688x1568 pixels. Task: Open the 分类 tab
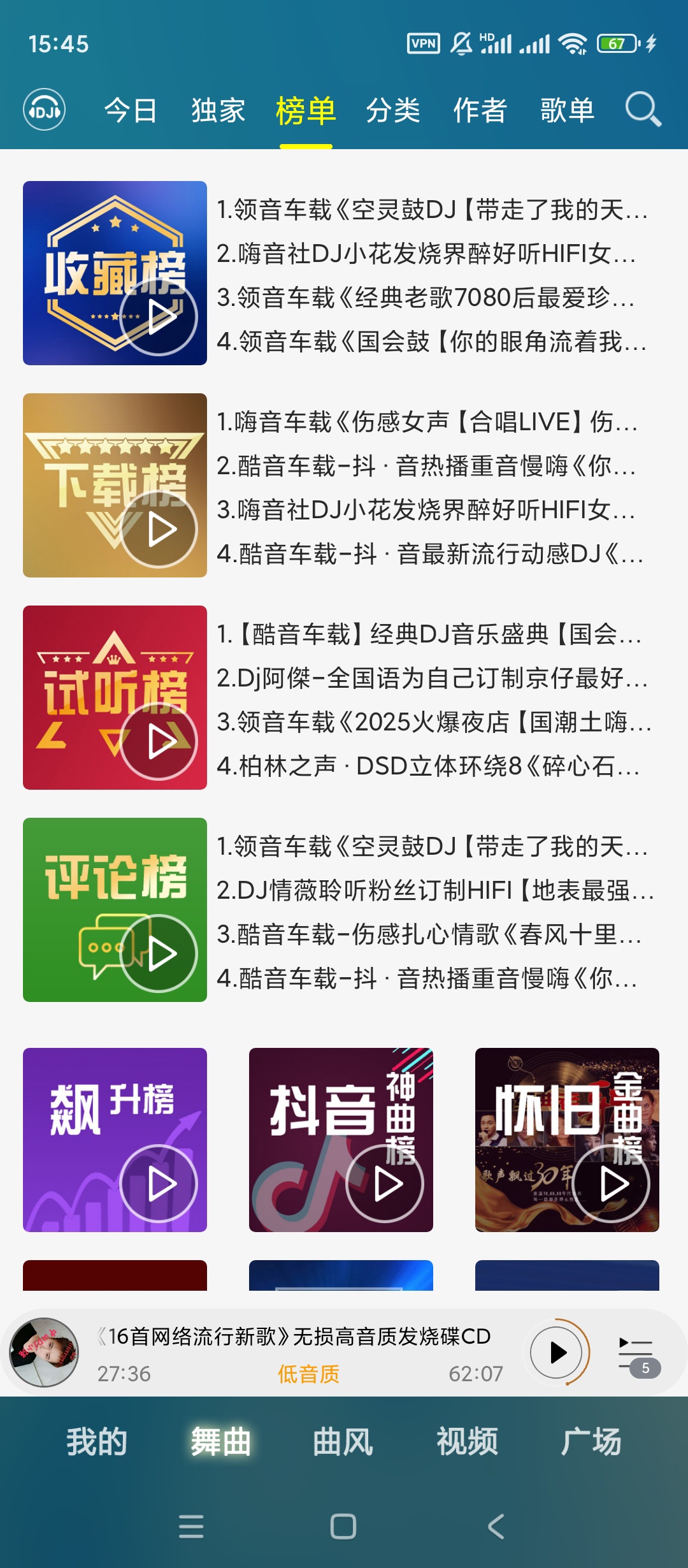tap(392, 110)
